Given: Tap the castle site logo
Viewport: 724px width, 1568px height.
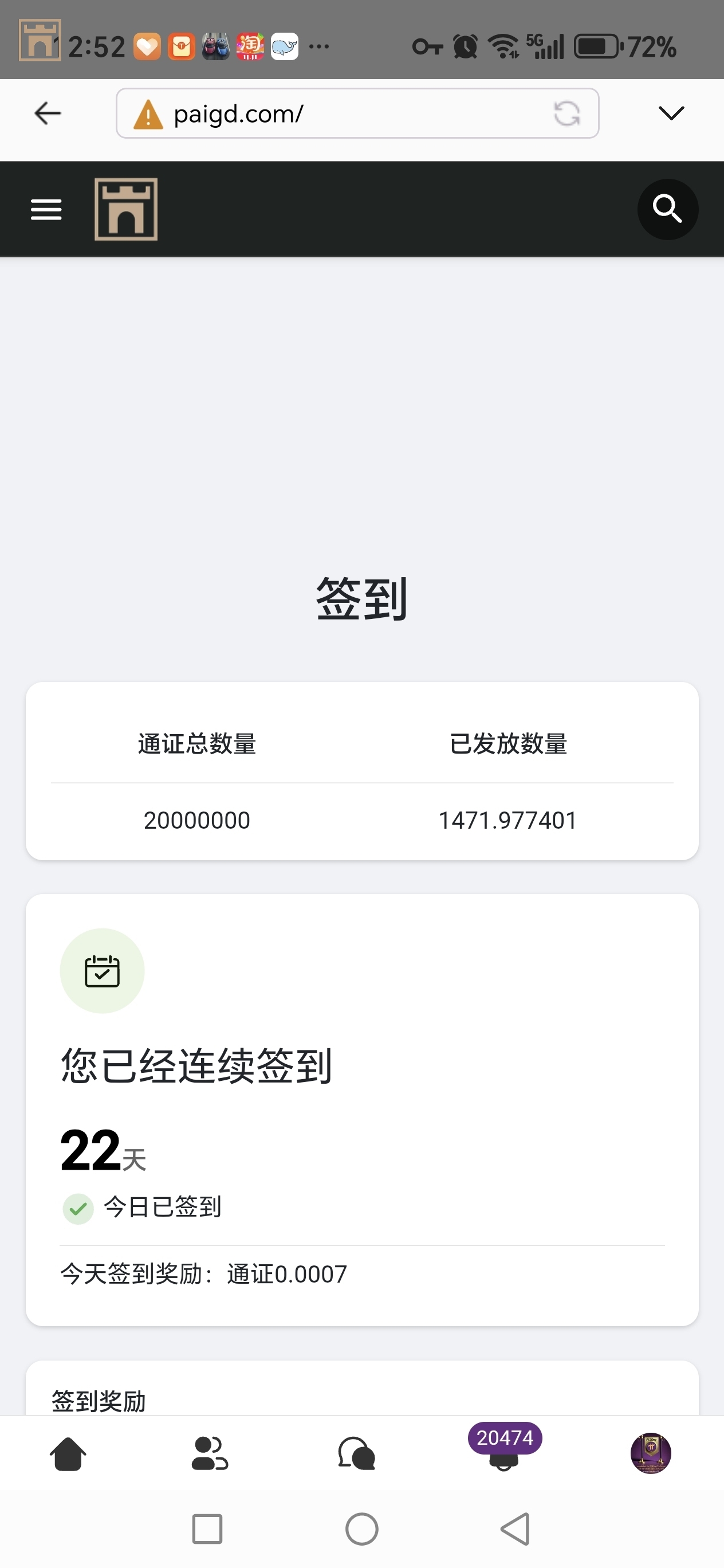Looking at the screenshot, I should tap(126, 209).
